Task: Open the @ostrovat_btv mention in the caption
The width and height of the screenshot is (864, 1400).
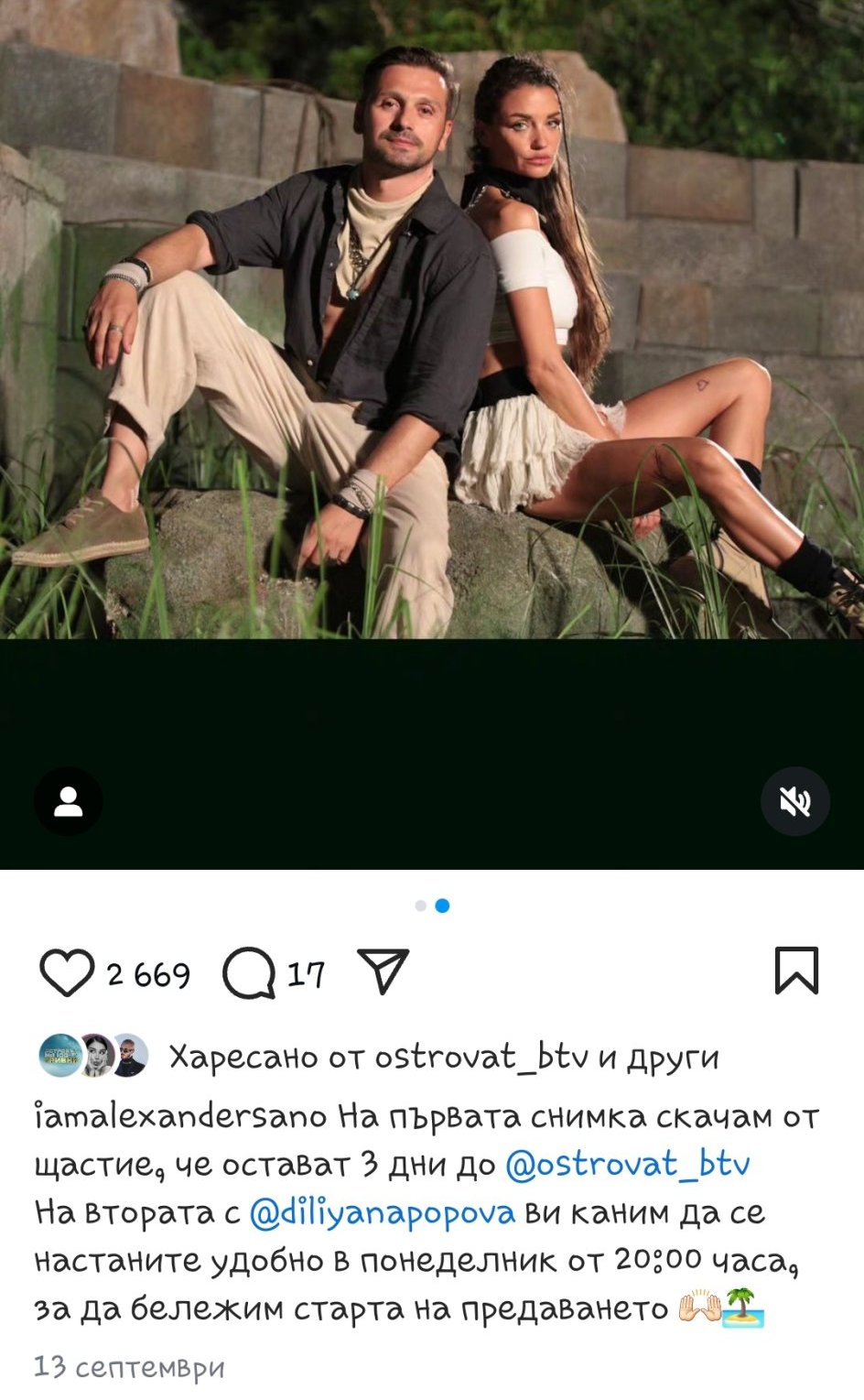Action: coord(628,1164)
